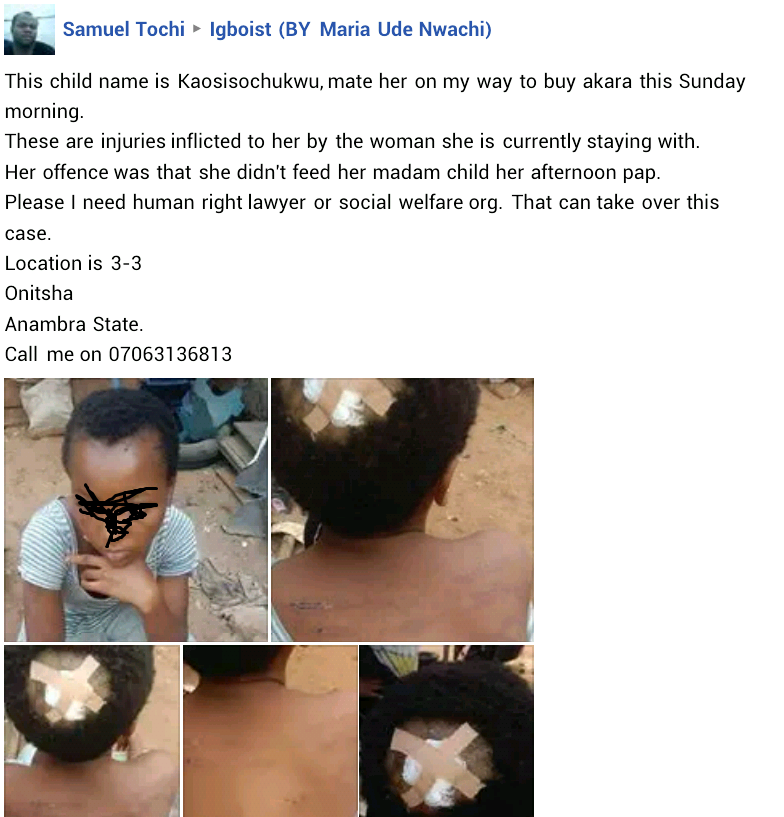Open the first photo with the scribbled face

pyautogui.click(x=136, y=509)
